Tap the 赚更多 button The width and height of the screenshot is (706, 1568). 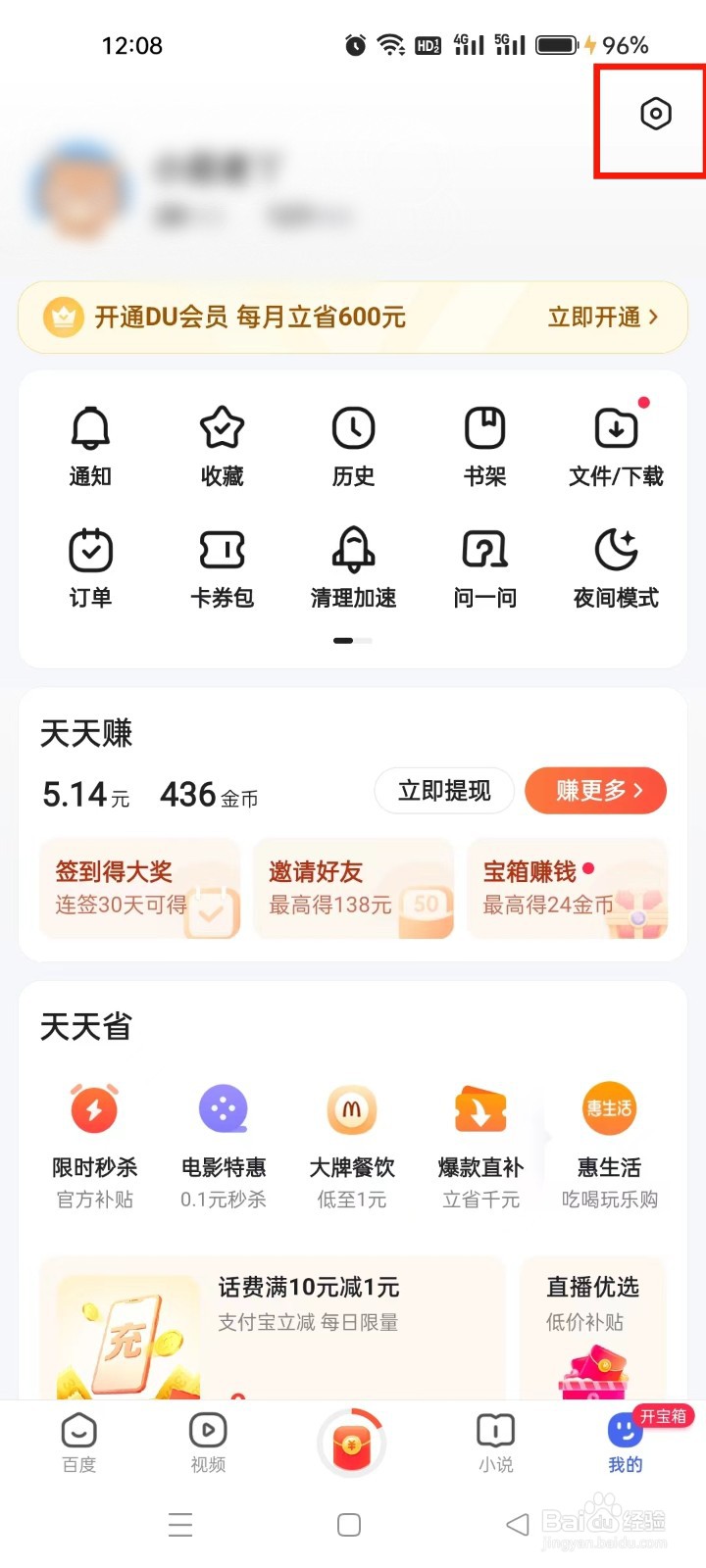coord(596,791)
